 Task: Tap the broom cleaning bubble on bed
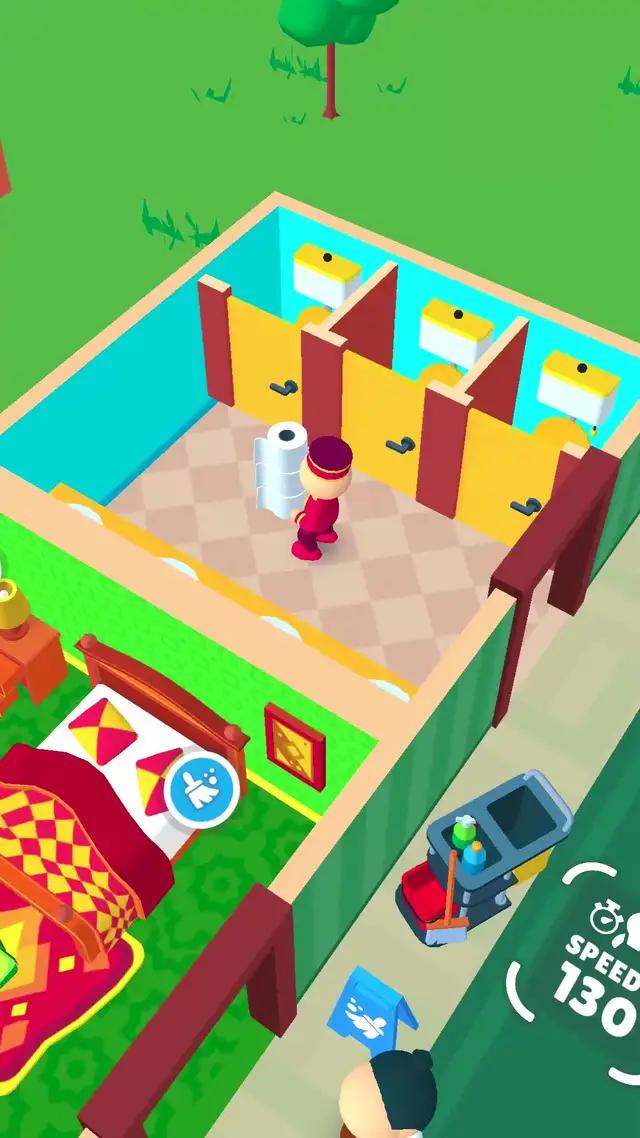203,788
